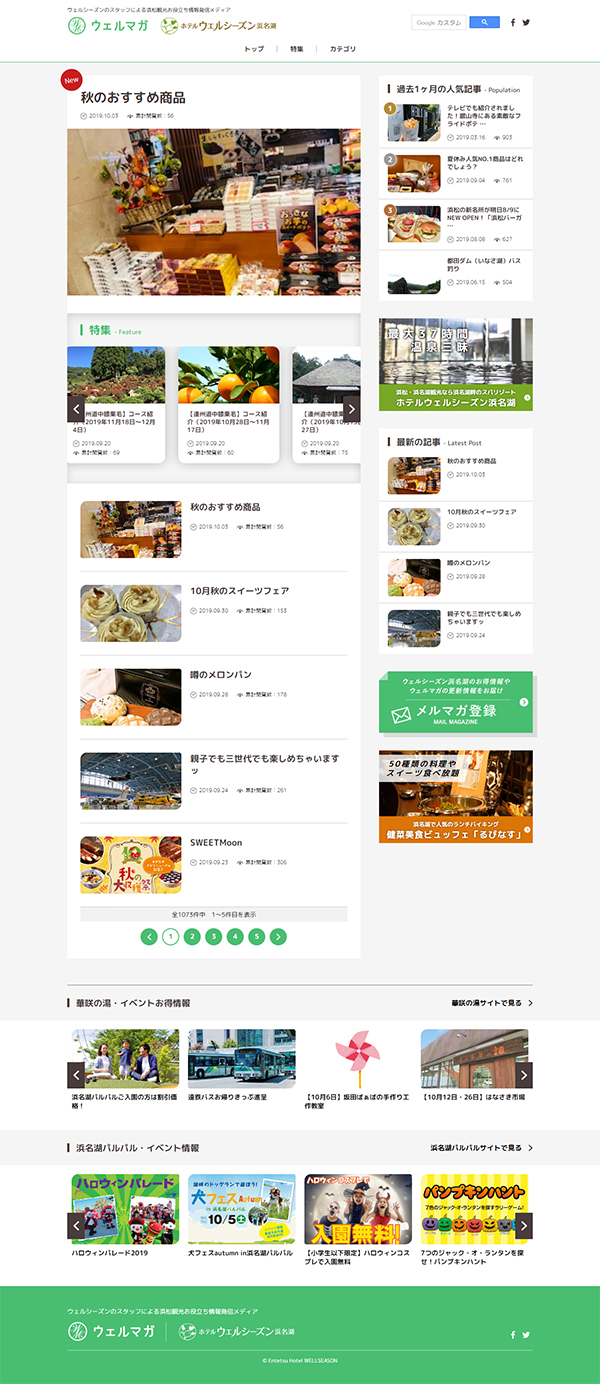Screen dimensions: 600x1384
Task: Open the SWEETMoon article
Action: 216,843
